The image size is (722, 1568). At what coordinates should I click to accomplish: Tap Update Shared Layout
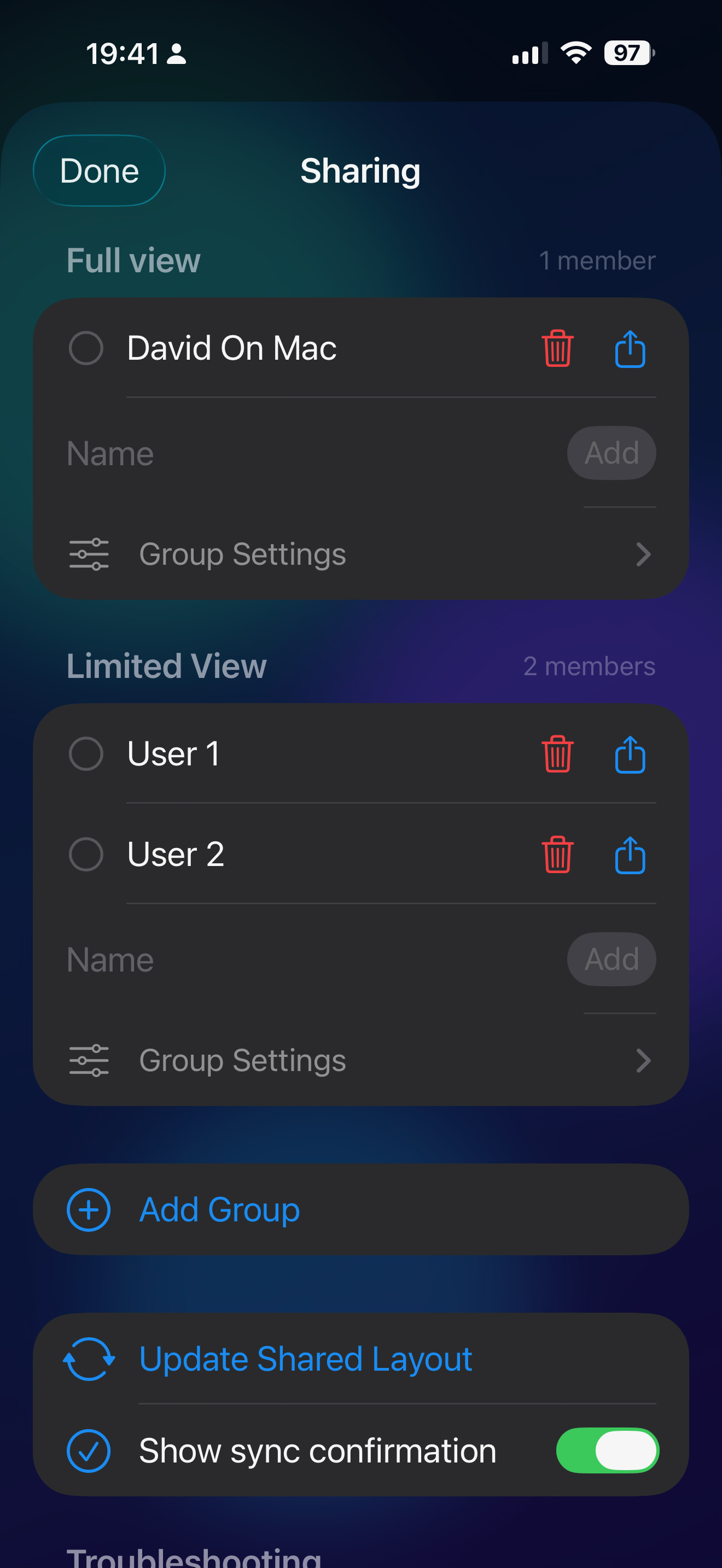point(306,1358)
